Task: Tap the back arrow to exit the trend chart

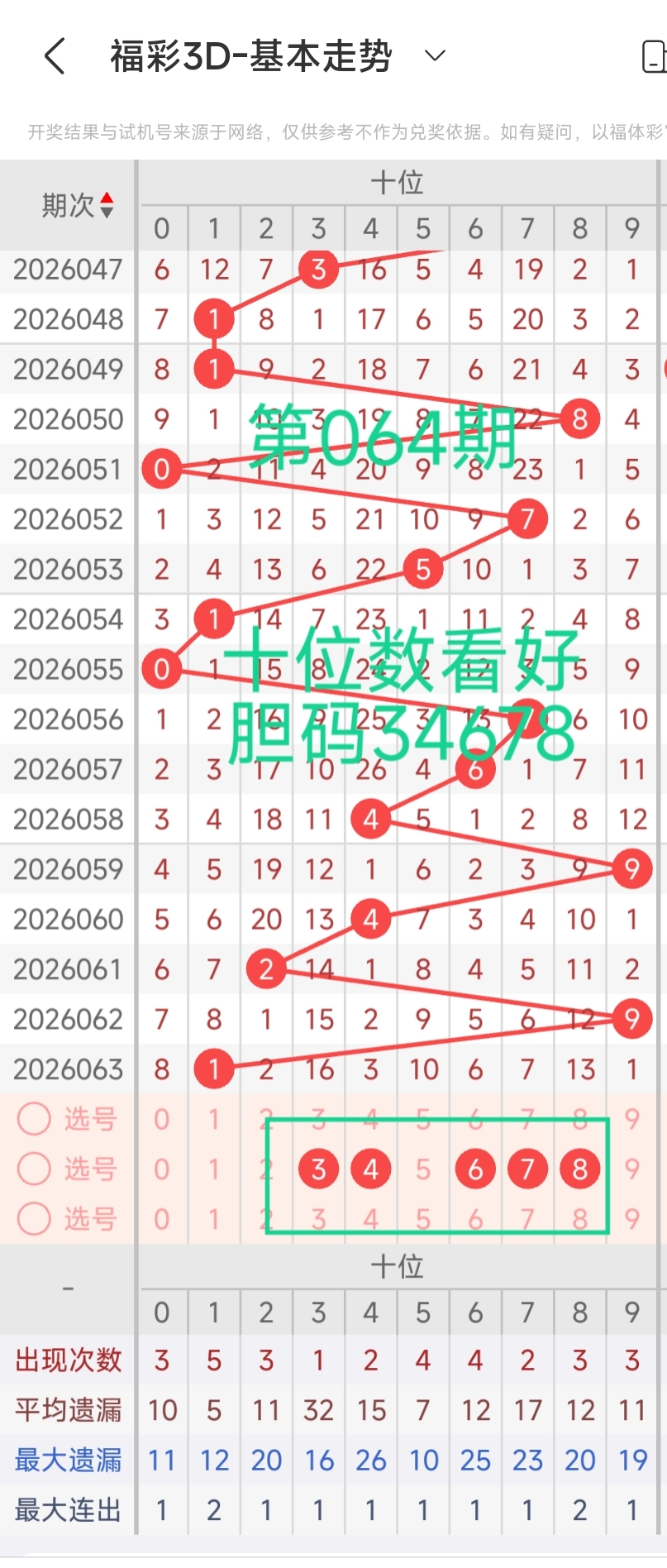Action: pyautogui.click(x=55, y=55)
